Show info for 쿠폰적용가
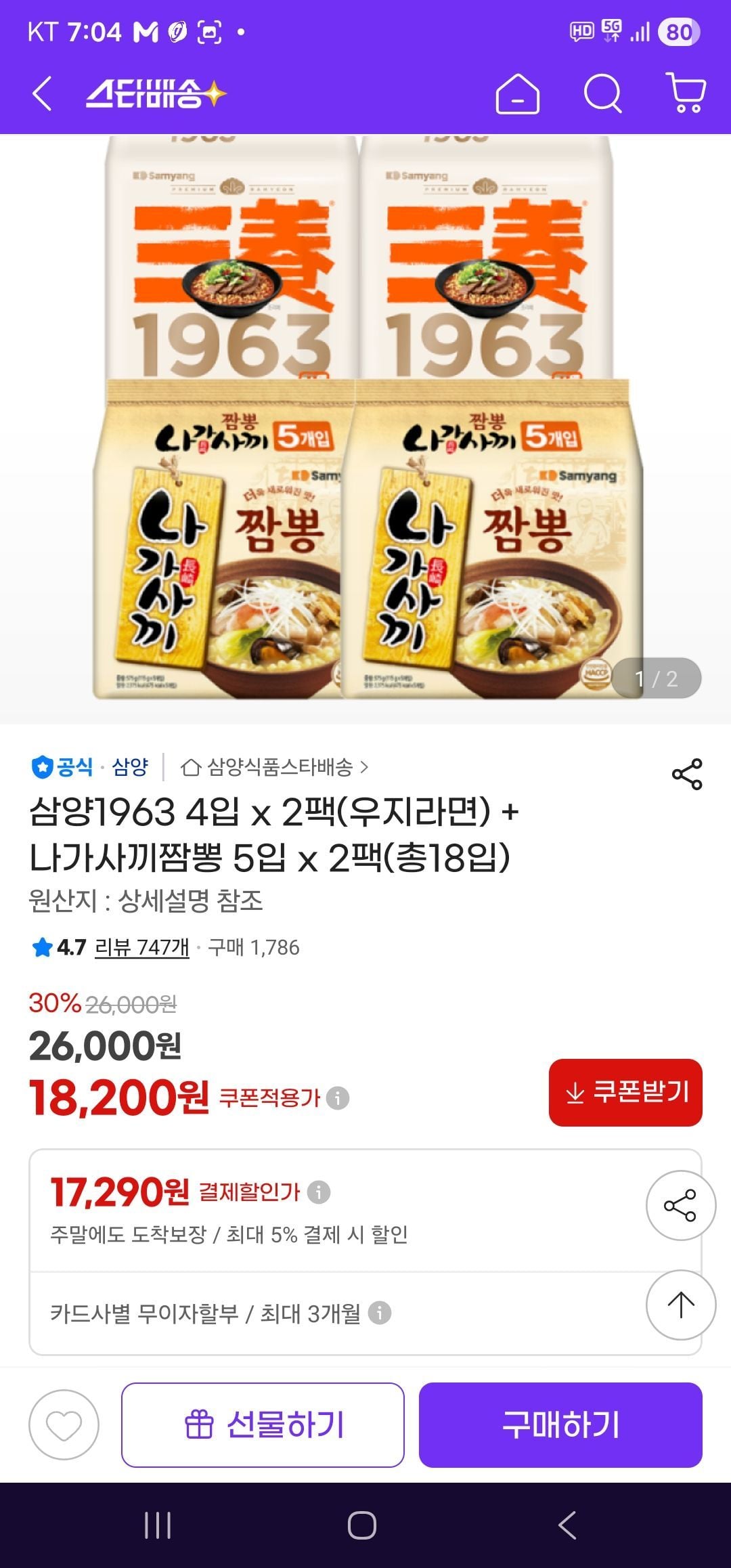This screenshot has width=731, height=1568. pyautogui.click(x=338, y=1097)
